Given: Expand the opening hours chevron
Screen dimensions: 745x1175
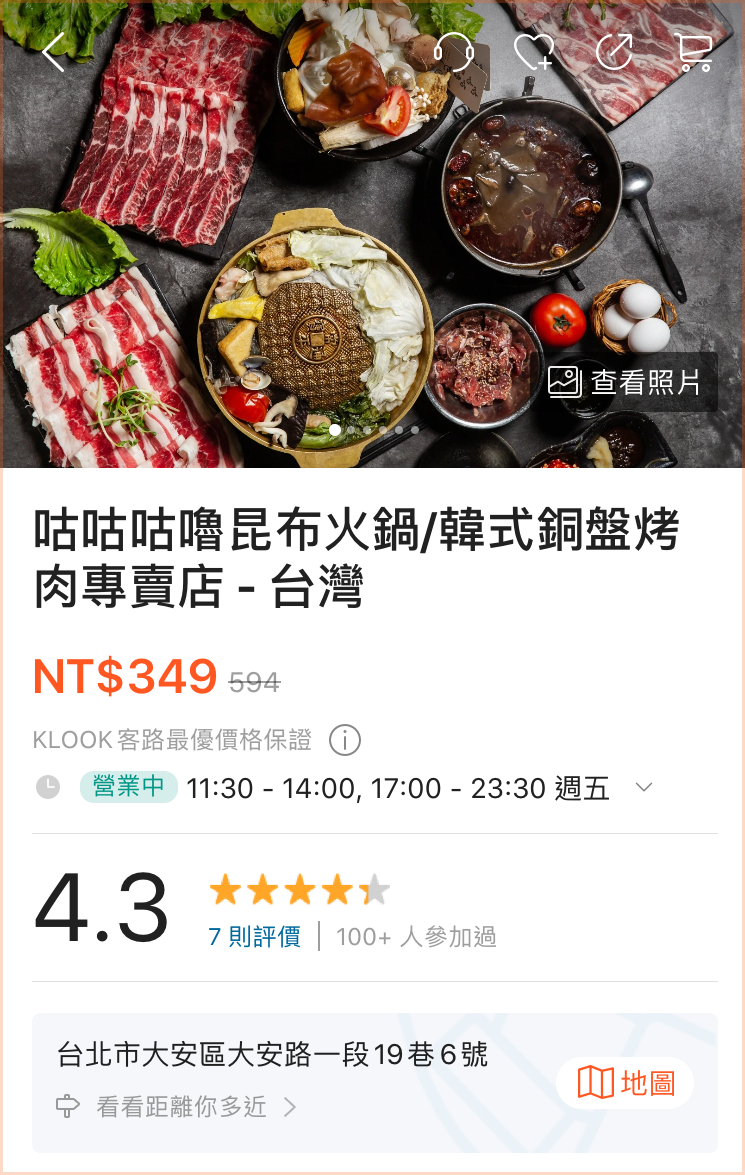Looking at the screenshot, I should coord(645,788).
